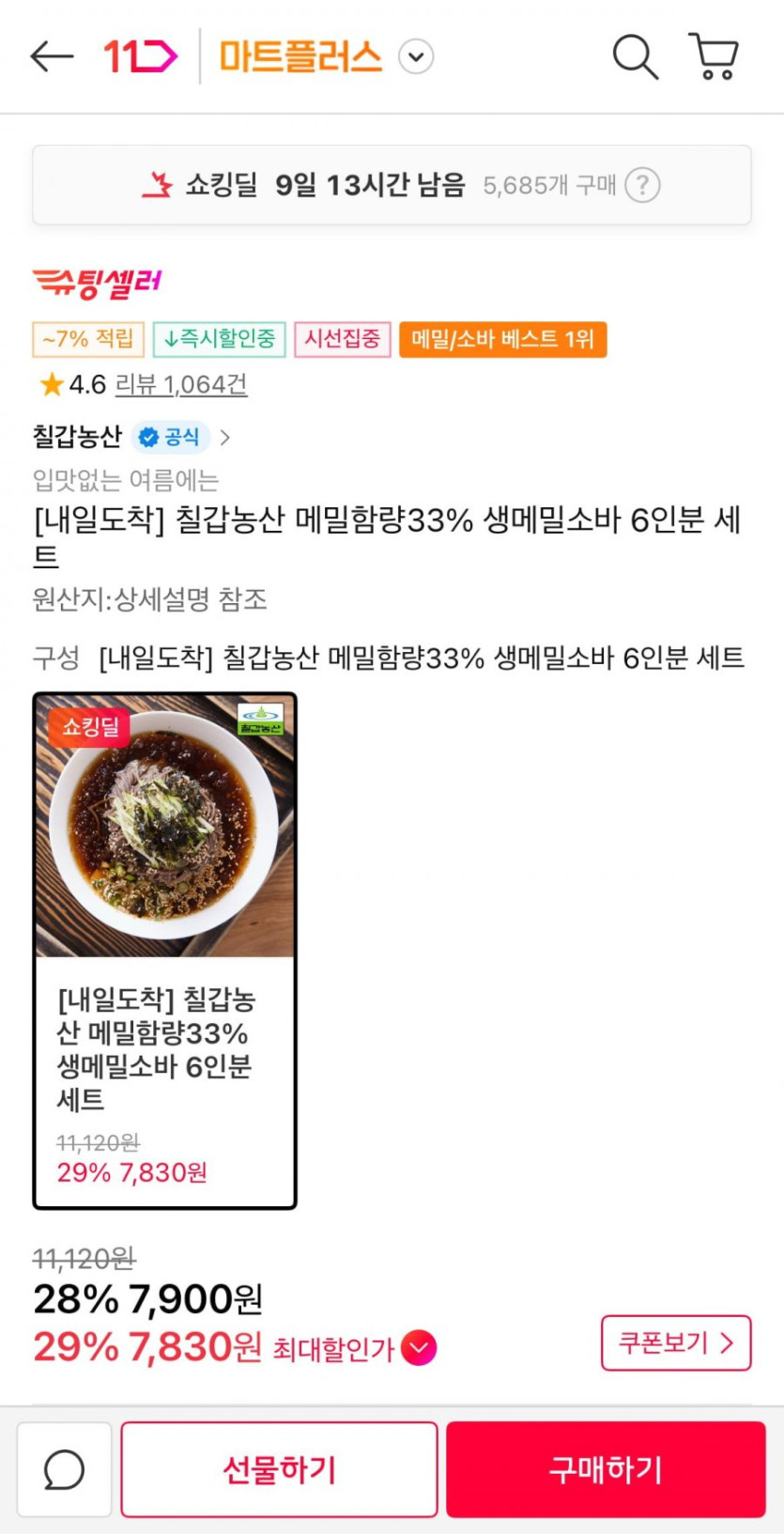Expand the 최대할인가 price details

tap(419, 1348)
